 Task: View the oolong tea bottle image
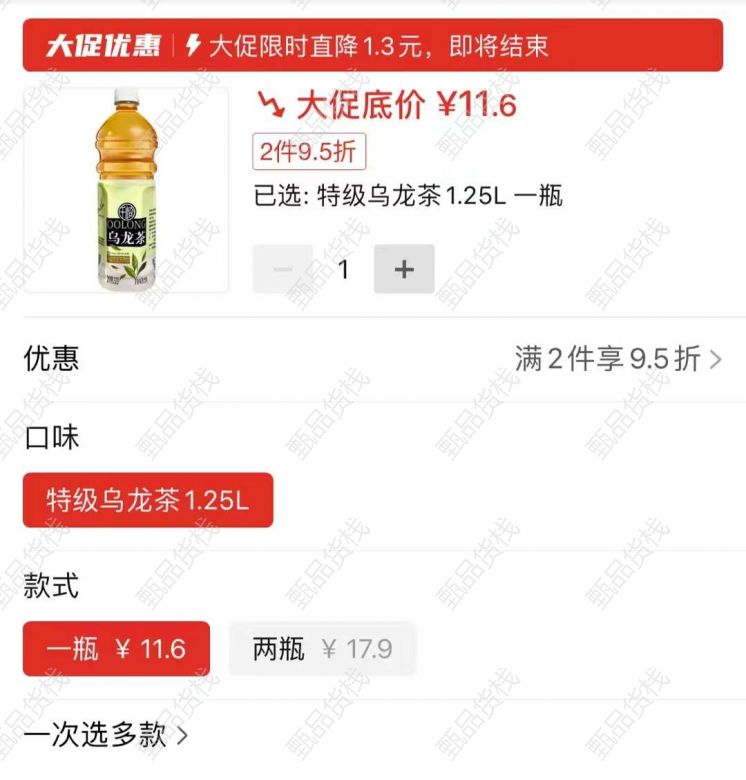pyautogui.click(x=126, y=190)
